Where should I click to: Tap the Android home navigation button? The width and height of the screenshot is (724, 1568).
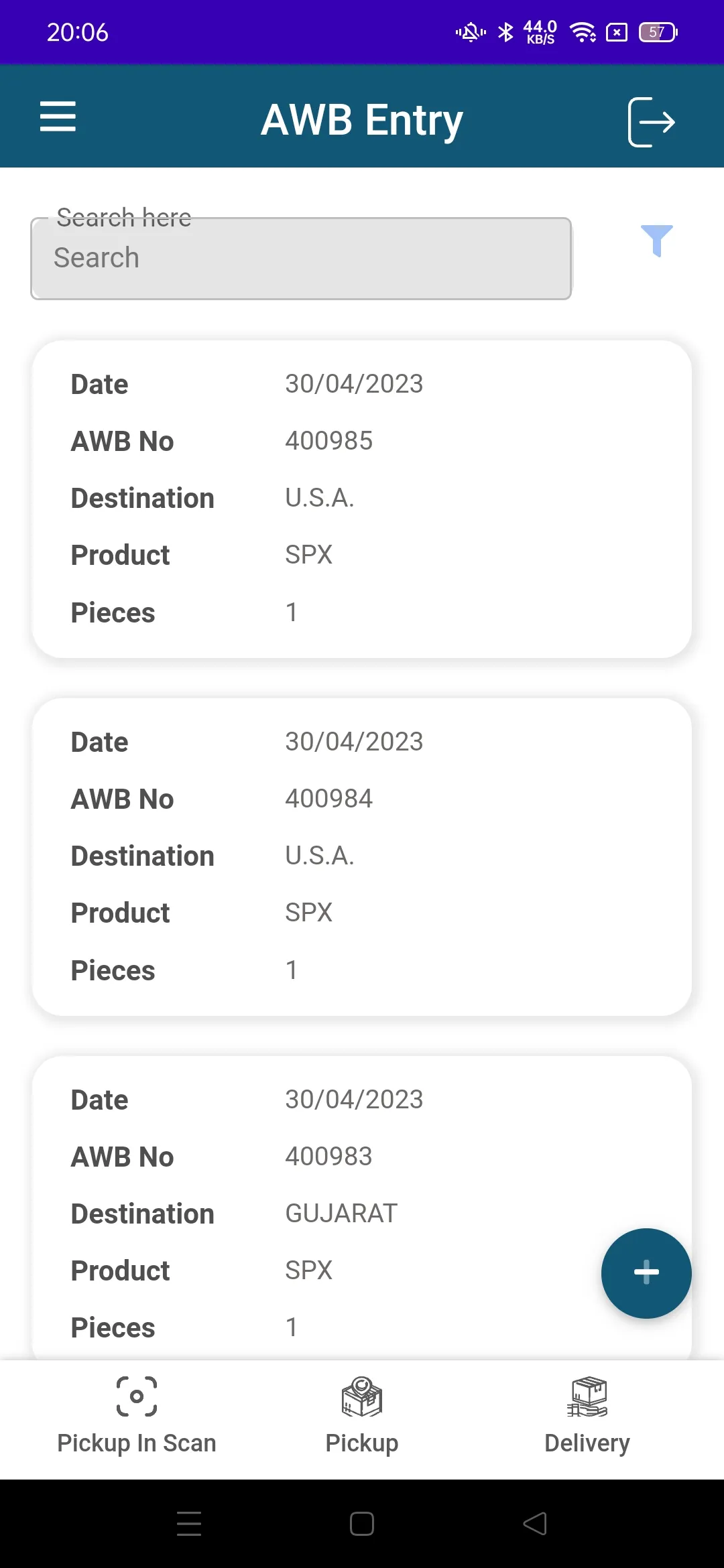[x=361, y=1524]
